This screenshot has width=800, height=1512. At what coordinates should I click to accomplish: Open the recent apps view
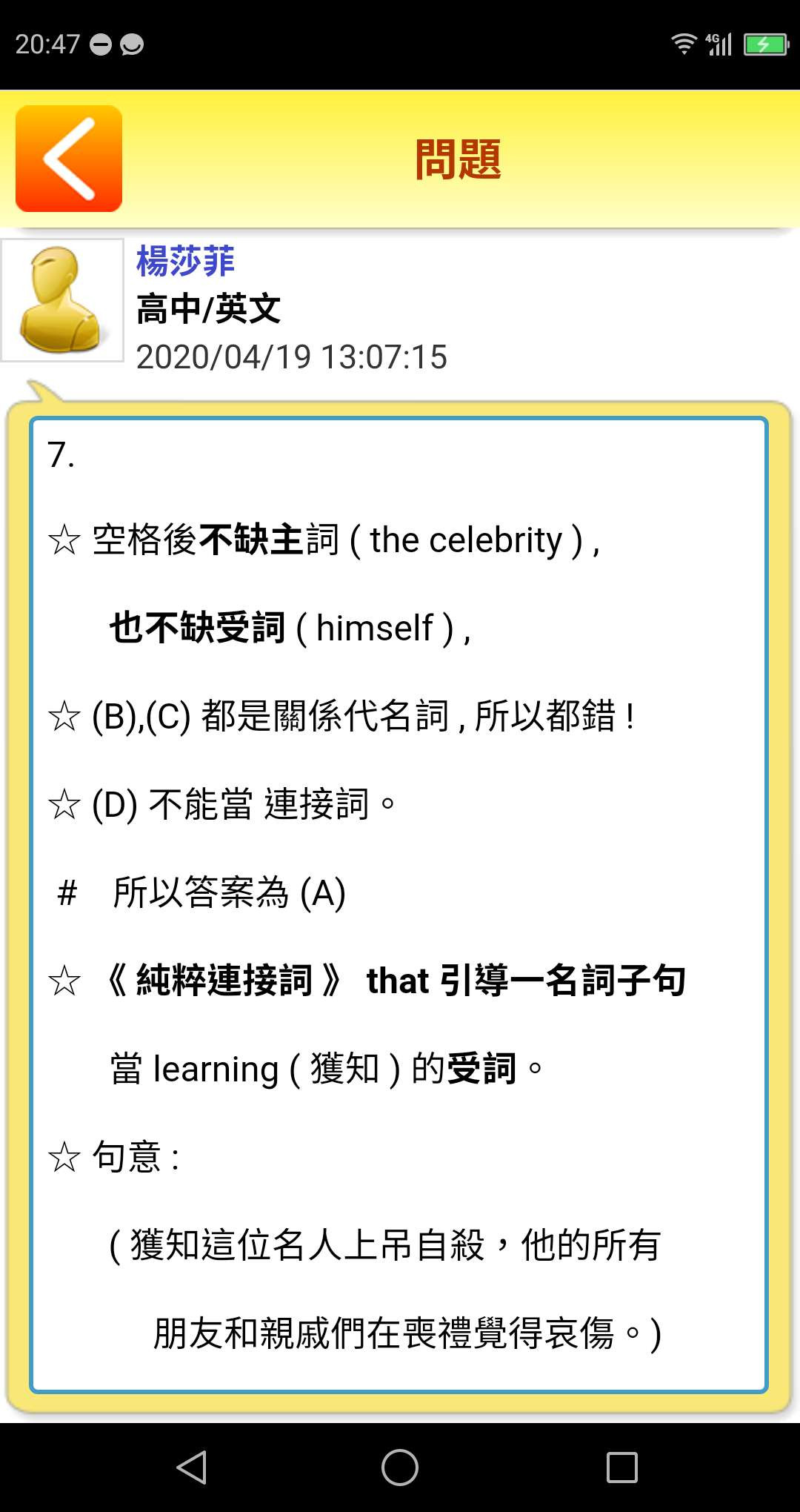622,1468
